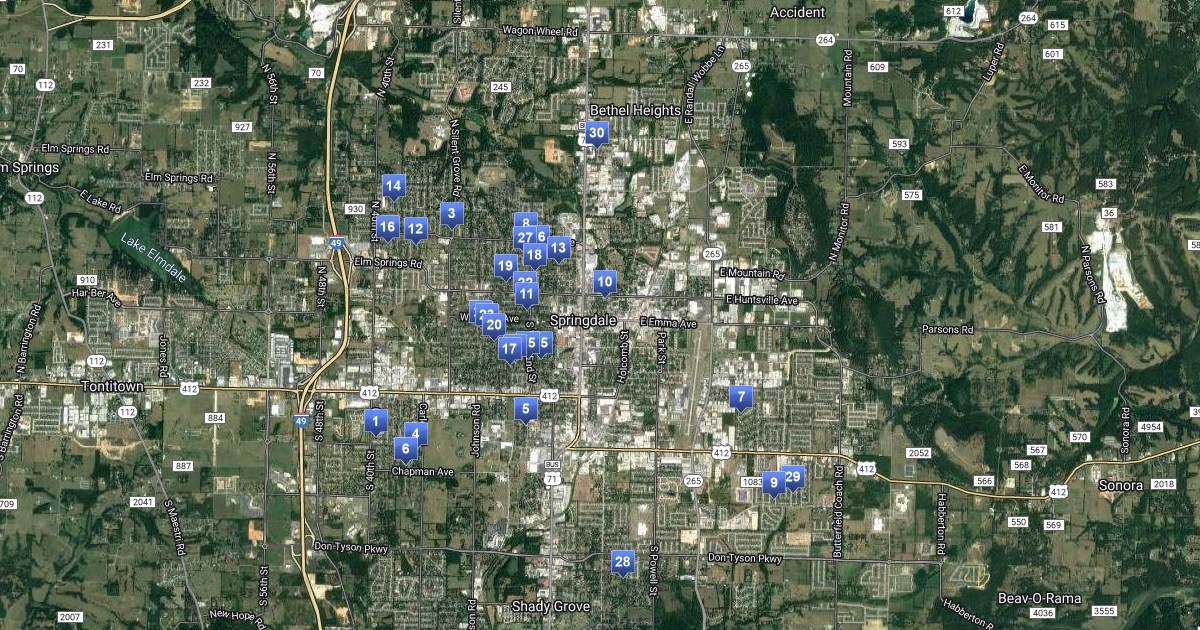Select location marker 1
Screen dimensions: 1200x630
coord(375,422)
